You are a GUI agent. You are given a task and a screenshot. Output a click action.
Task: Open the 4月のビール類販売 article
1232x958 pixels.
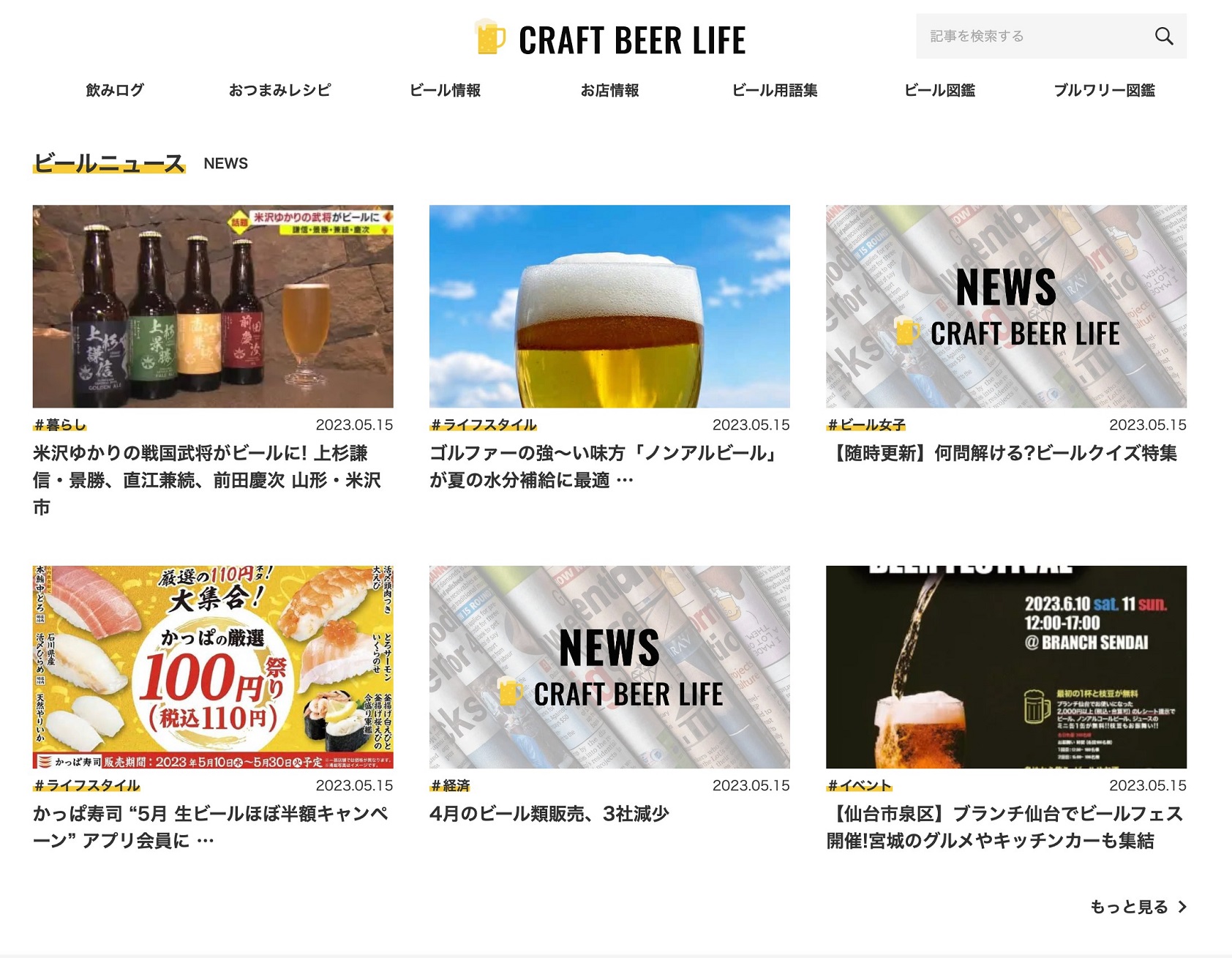(549, 813)
